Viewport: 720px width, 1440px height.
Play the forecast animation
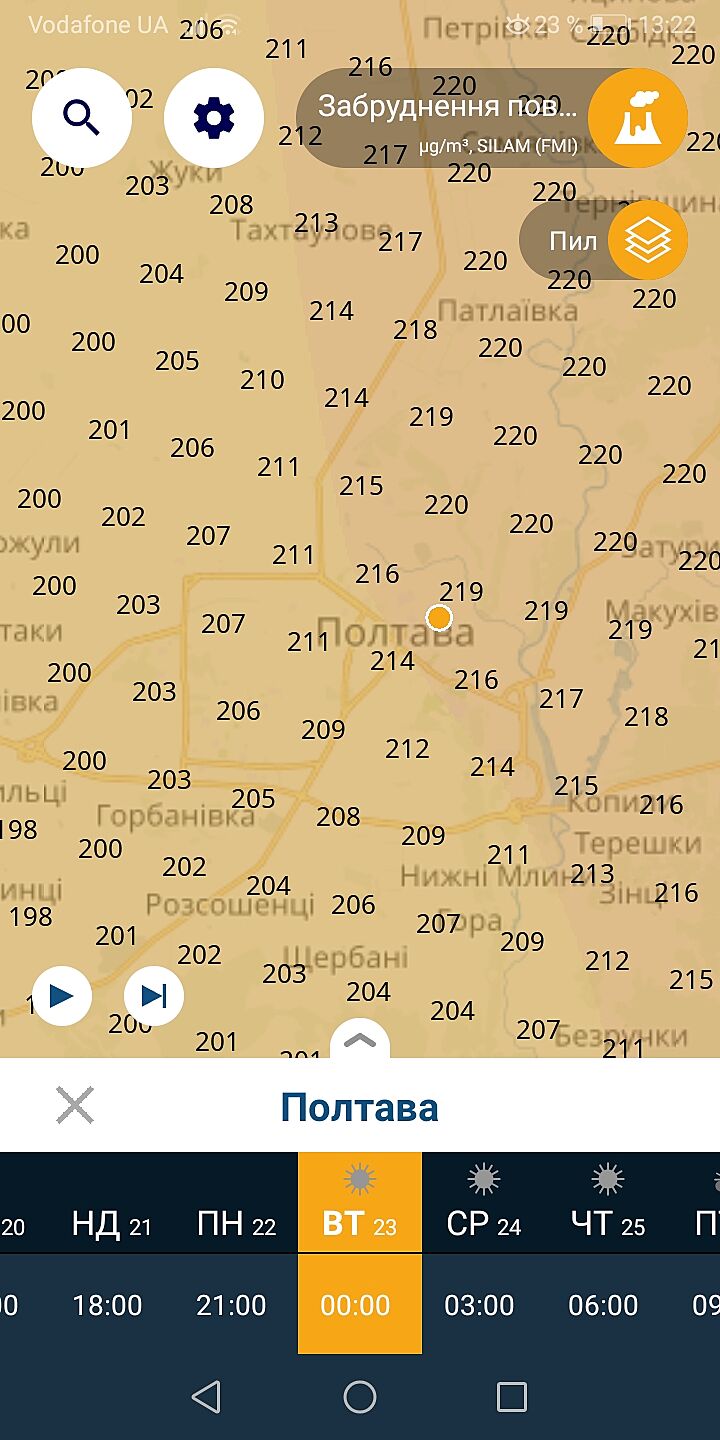coord(62,996)
